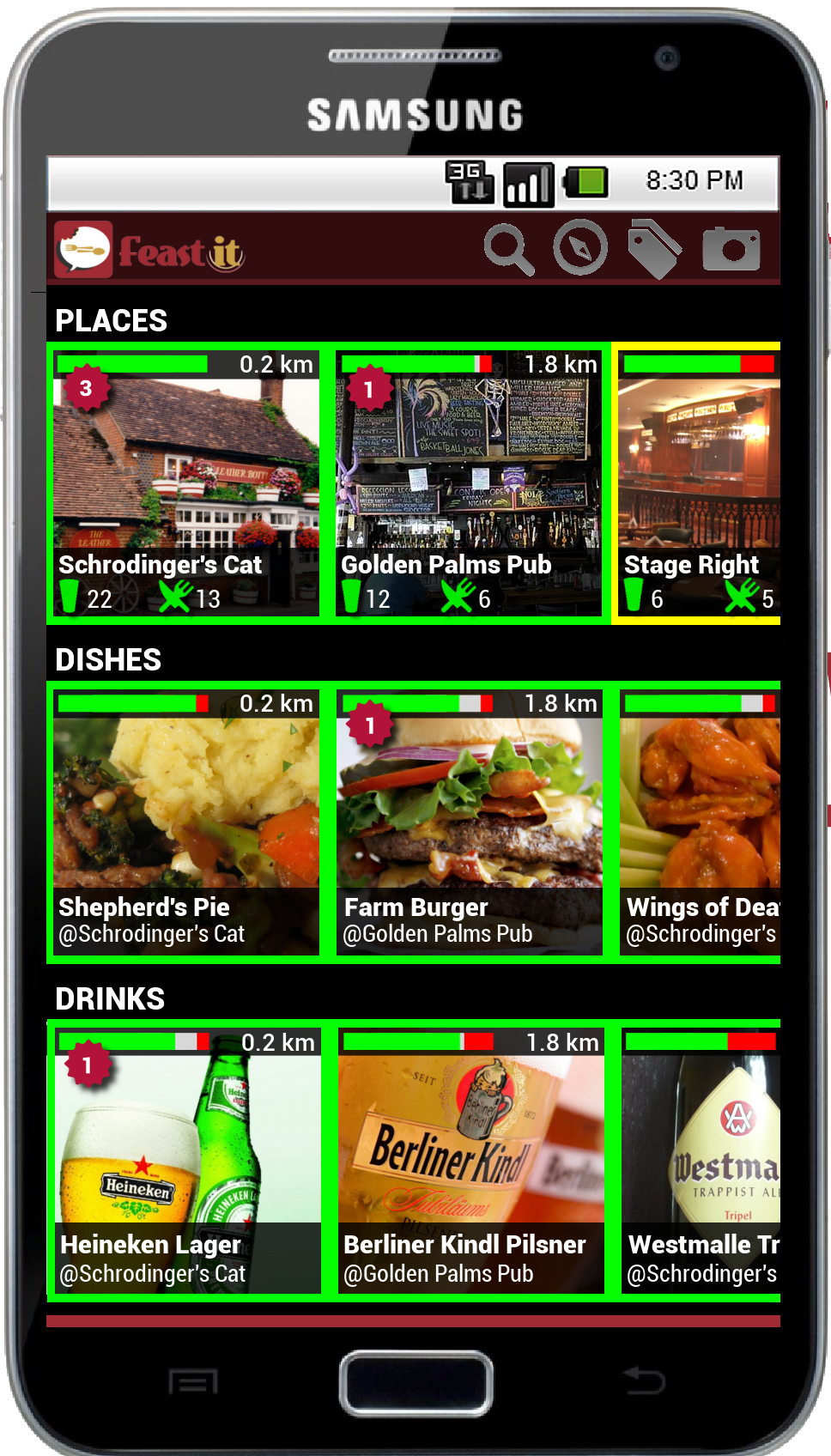
Task: View the Shepherd's Pie dish
Action: [186, 822]
